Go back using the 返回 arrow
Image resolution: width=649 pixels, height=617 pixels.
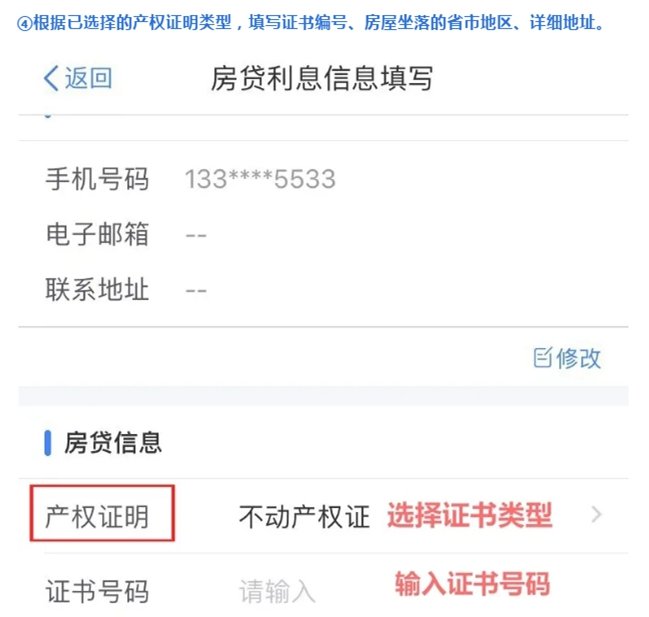click(x=76, y=79)
